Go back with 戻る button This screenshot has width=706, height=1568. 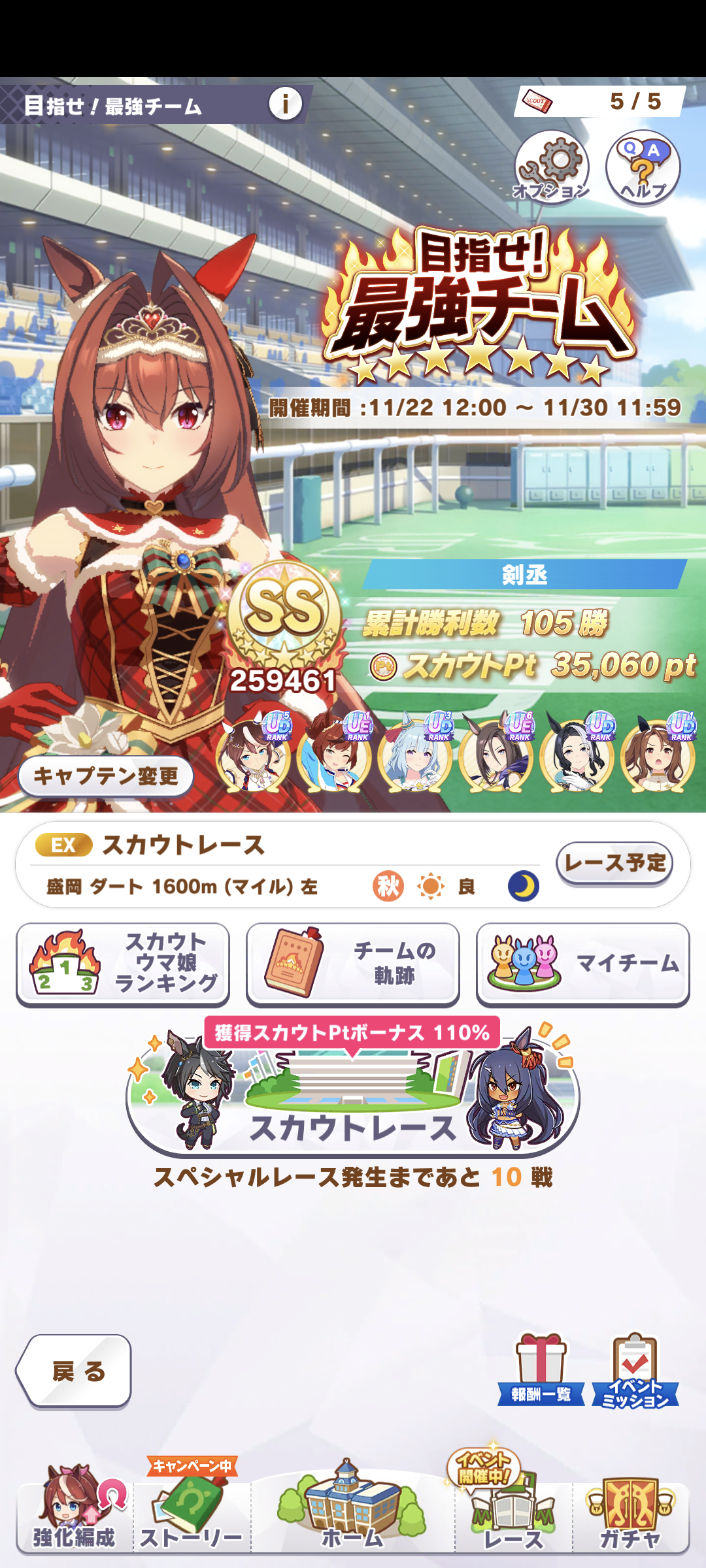(75, 1371)
